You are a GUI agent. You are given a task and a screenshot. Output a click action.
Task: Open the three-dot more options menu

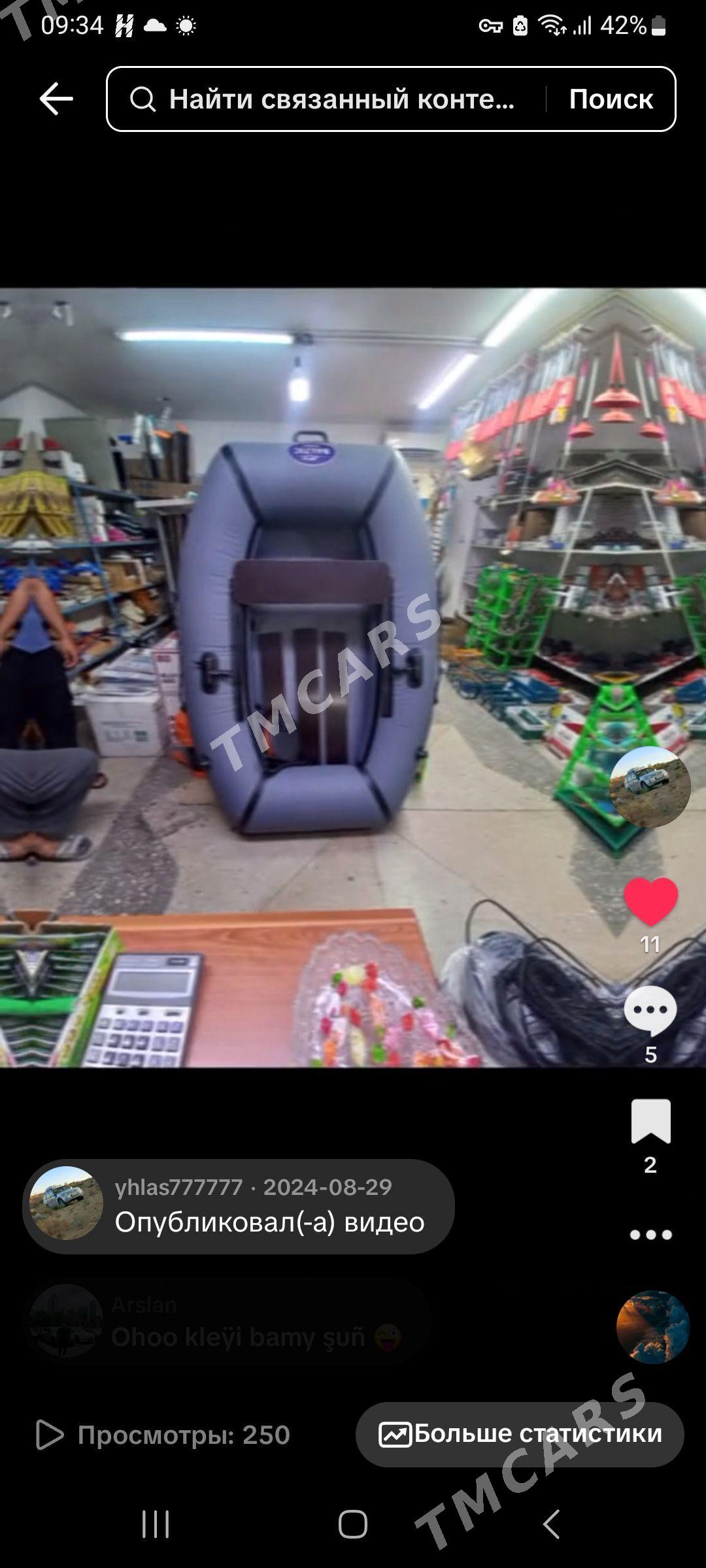[650, 1235]
